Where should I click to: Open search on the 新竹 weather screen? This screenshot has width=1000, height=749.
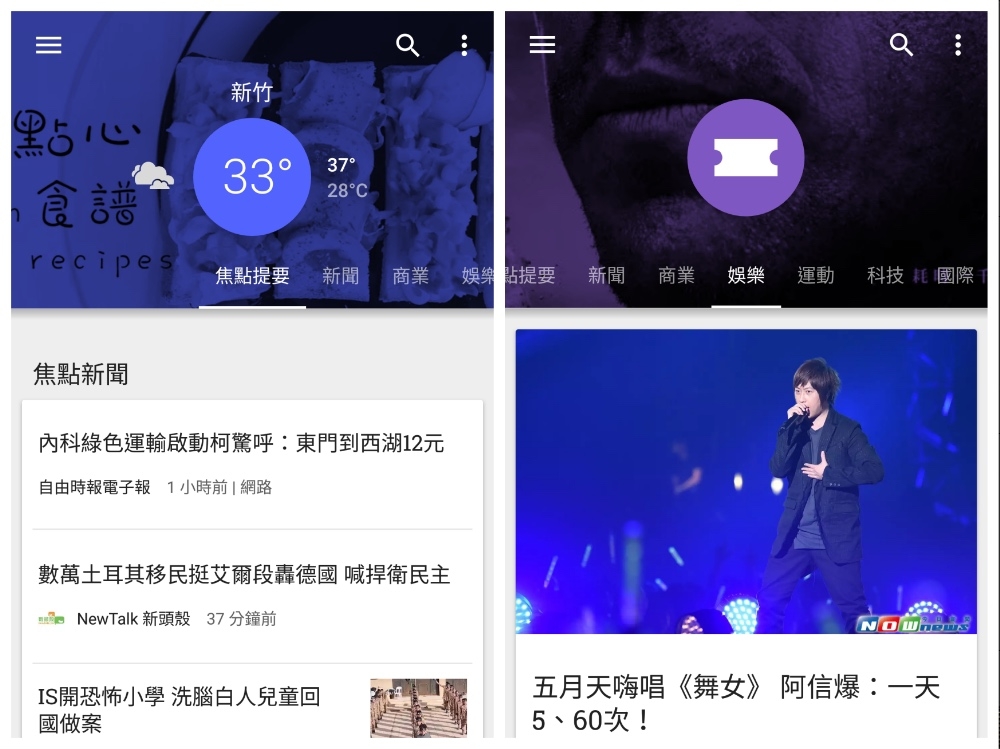tap(408, 45)
